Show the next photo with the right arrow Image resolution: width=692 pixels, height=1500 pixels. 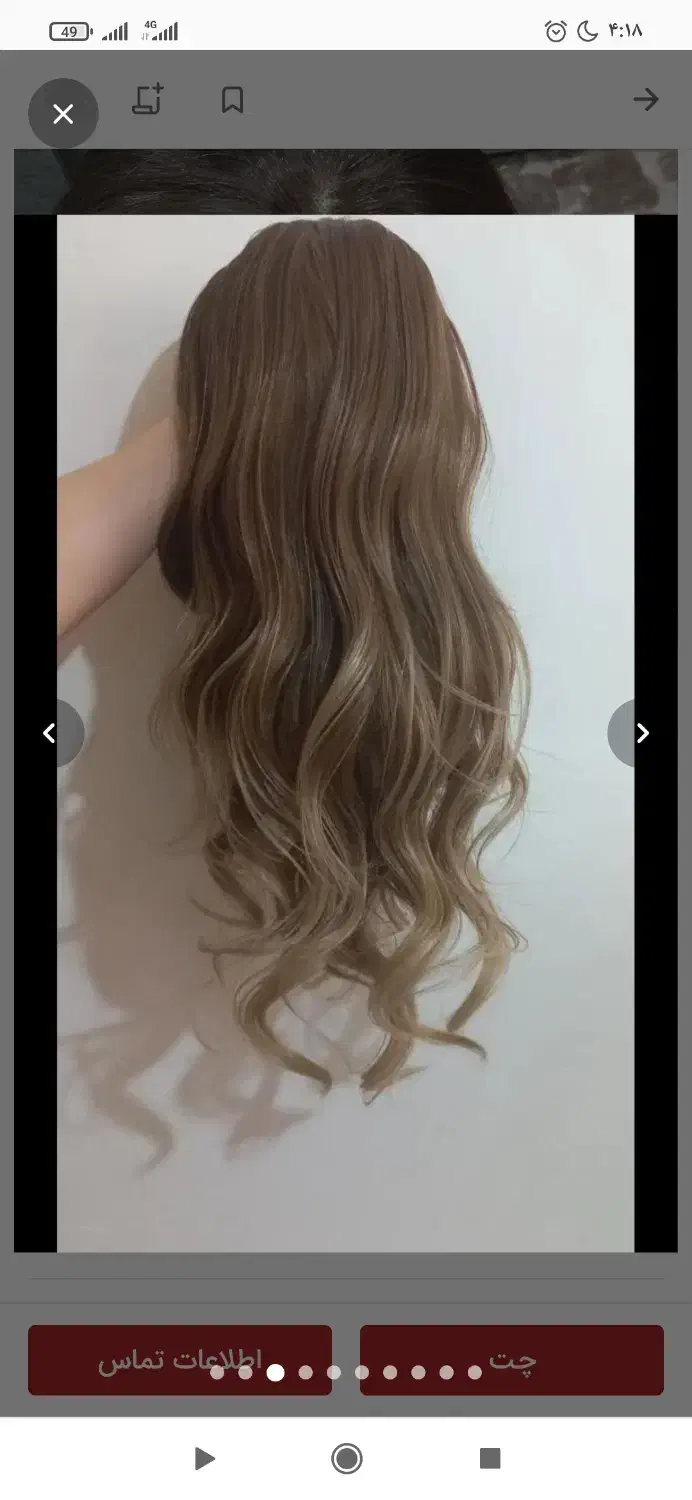point(641,734)
